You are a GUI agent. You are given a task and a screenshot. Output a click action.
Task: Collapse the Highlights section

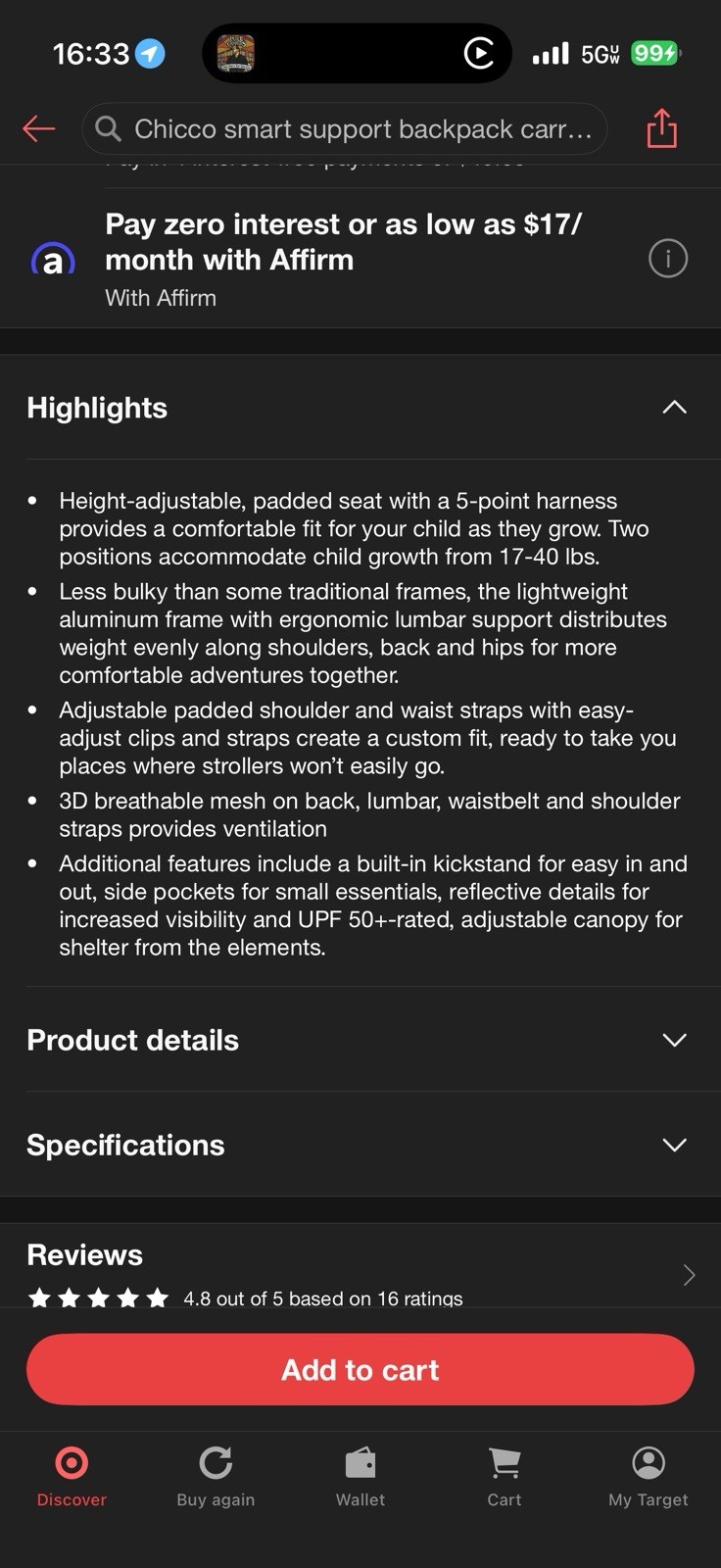tap(674, 408)
